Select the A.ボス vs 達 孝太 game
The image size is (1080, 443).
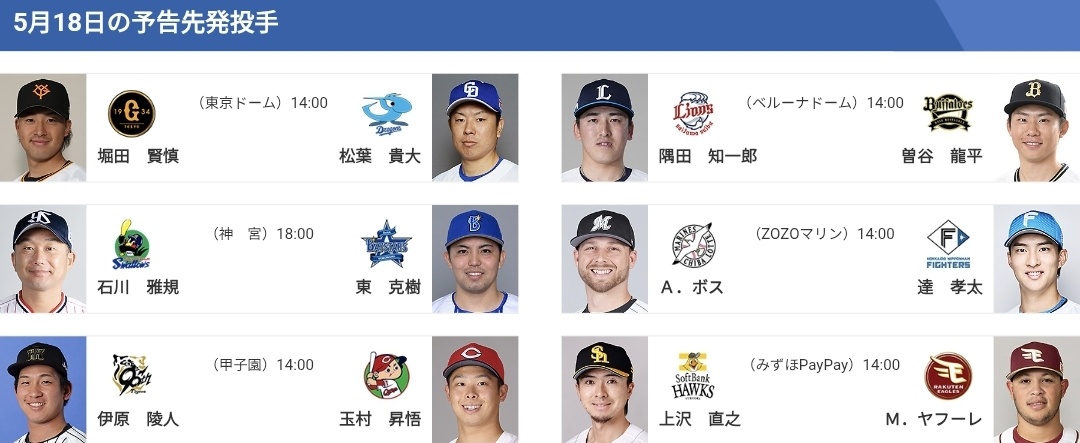[x=820, y=259]
